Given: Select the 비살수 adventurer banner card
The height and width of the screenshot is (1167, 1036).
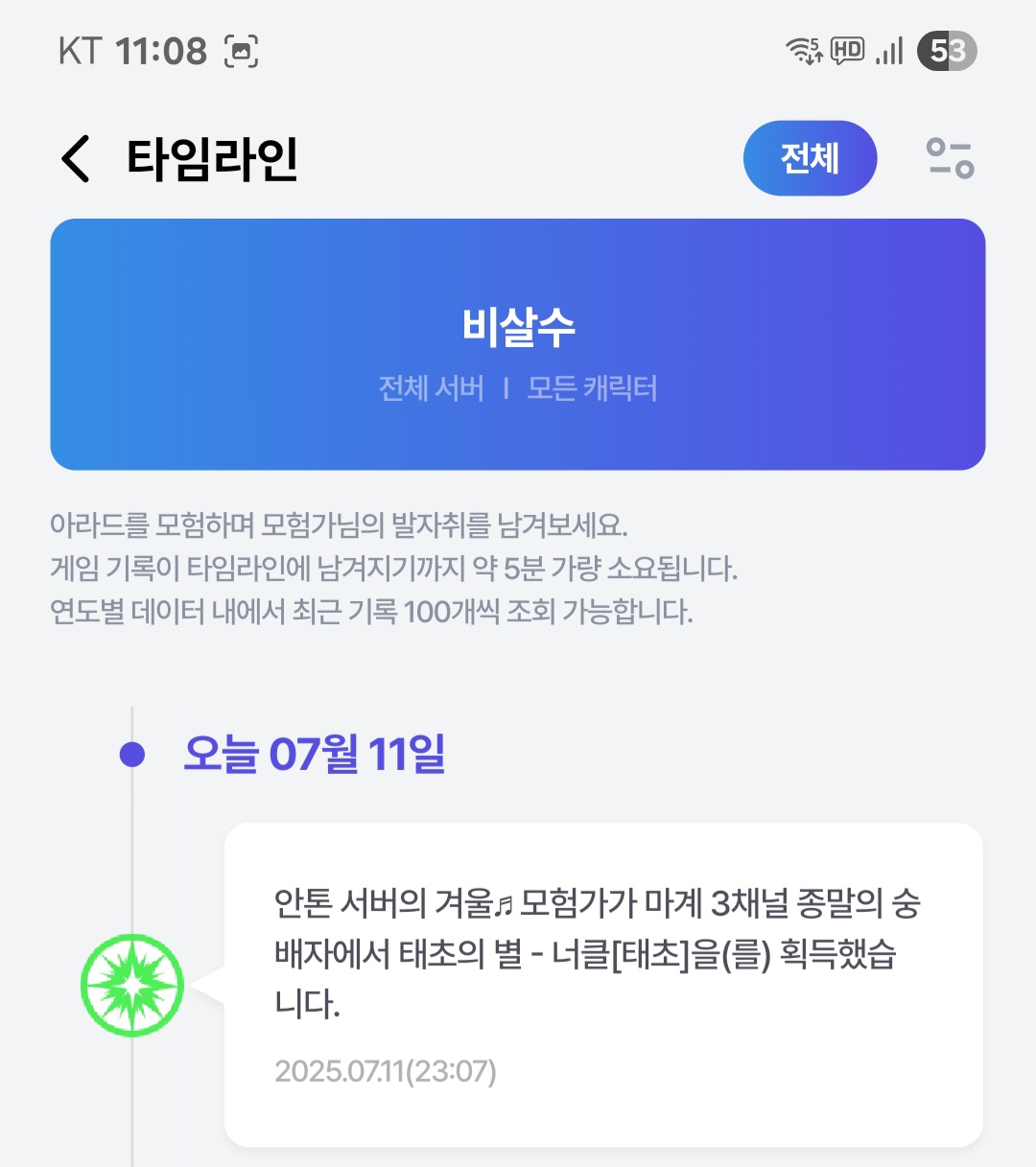Looking at the screenshot, I should coord(518,344).
